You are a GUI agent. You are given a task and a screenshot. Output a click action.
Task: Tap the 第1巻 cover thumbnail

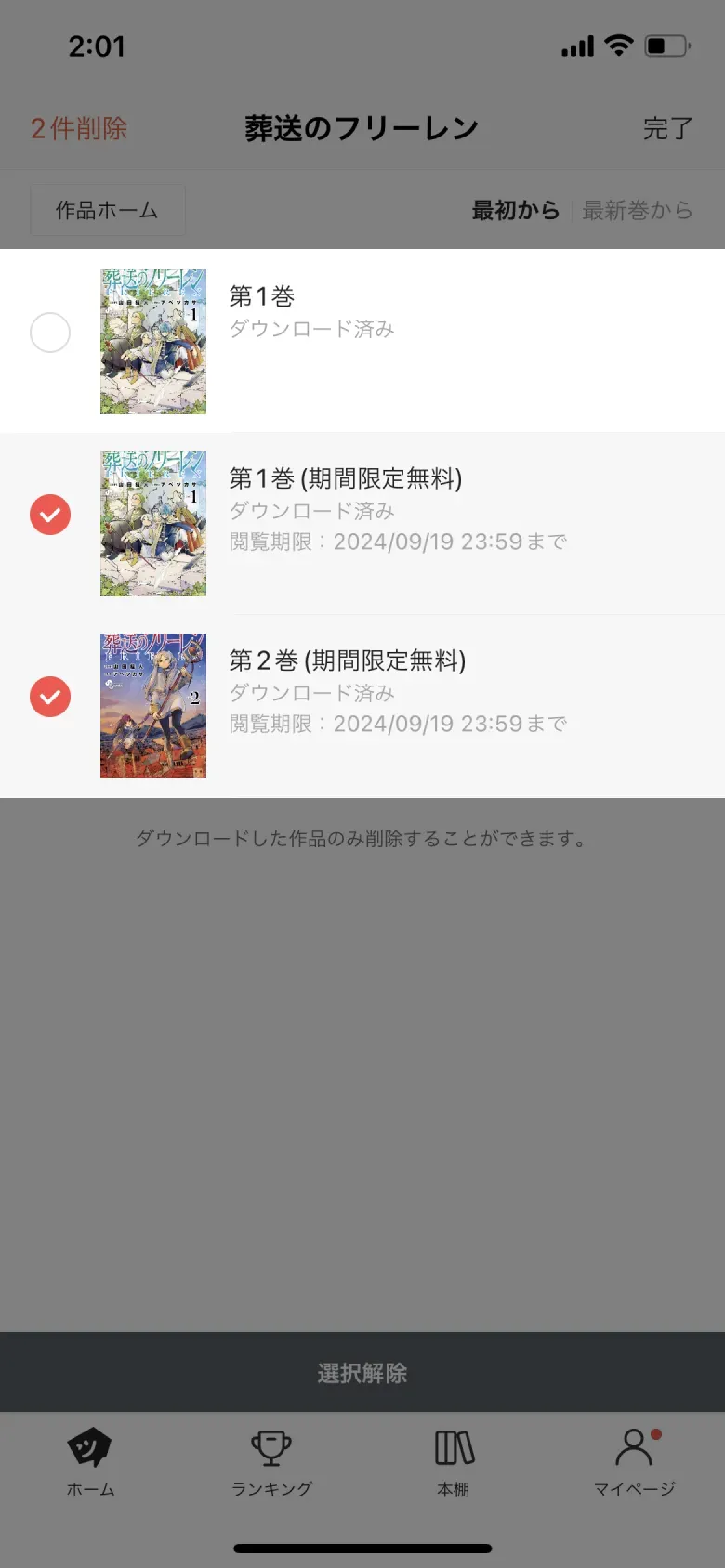152,341
